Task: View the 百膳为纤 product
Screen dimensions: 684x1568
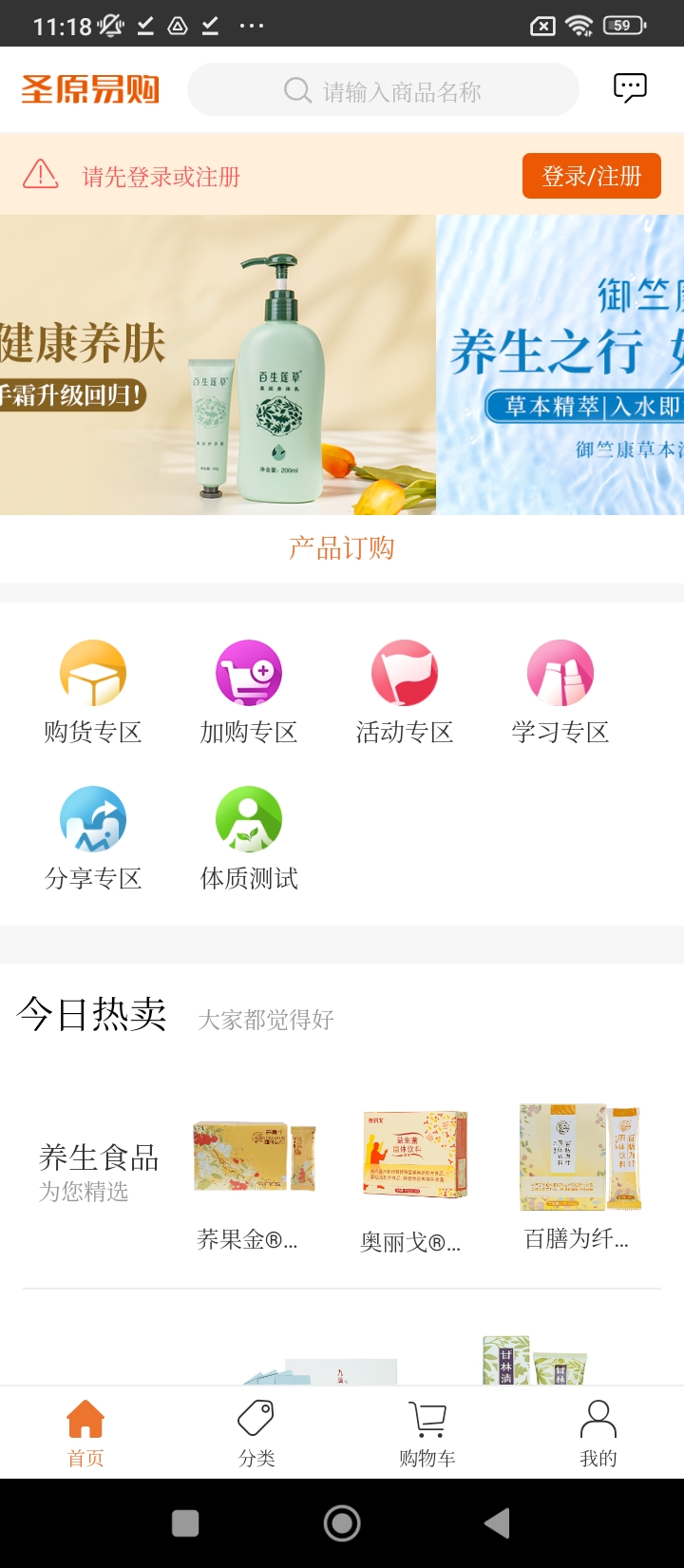Action: [579, 1178]
